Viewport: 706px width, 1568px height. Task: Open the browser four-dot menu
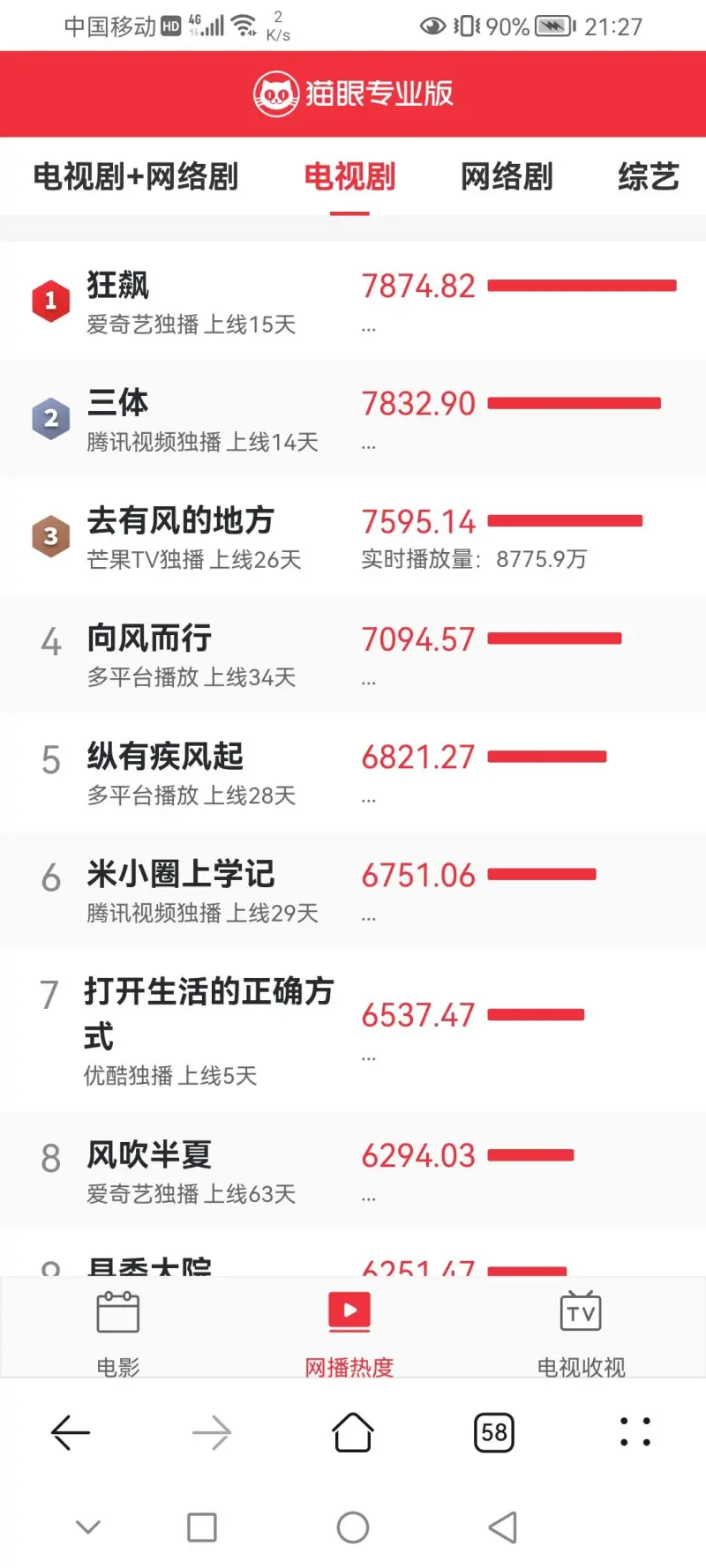click(x=635, y=1432)
